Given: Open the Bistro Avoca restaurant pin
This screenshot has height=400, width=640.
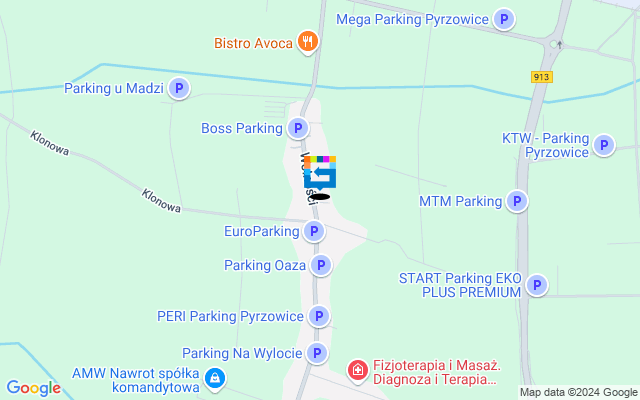Looking at the screenshot, I should tap(308, 43).
